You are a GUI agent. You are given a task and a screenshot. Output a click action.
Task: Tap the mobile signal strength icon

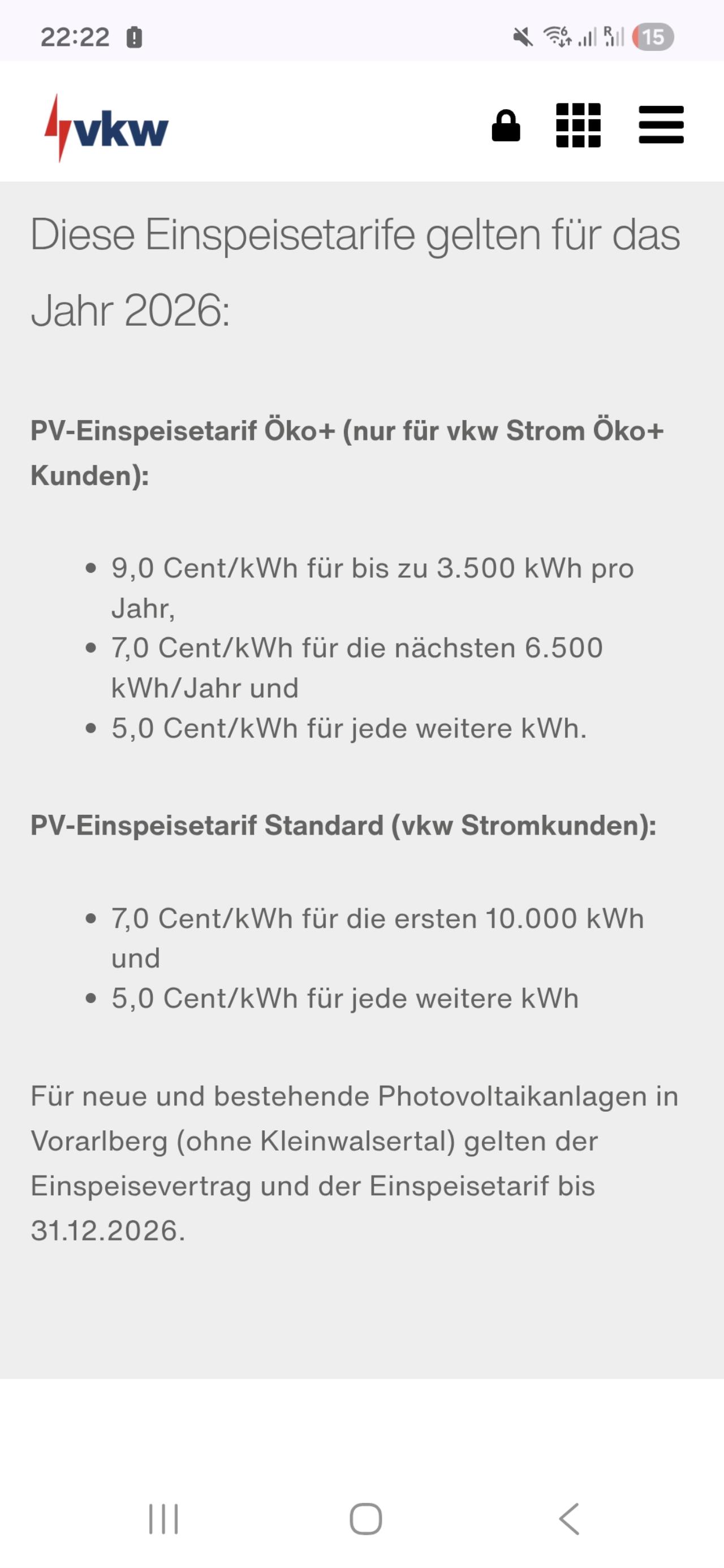(x=588, y=38)
